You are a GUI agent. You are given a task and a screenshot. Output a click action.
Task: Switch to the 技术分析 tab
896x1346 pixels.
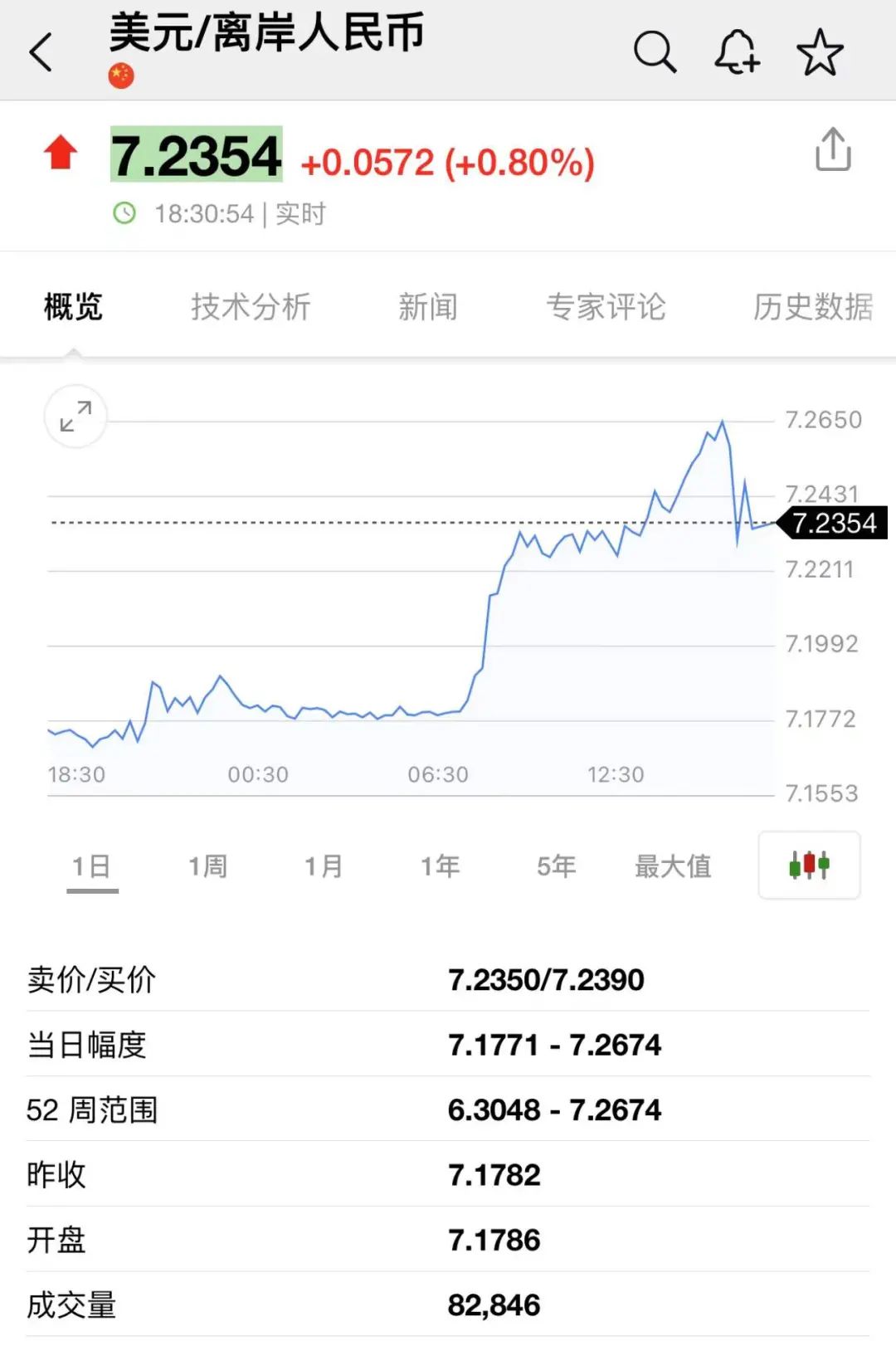click(x=251, y=307)
